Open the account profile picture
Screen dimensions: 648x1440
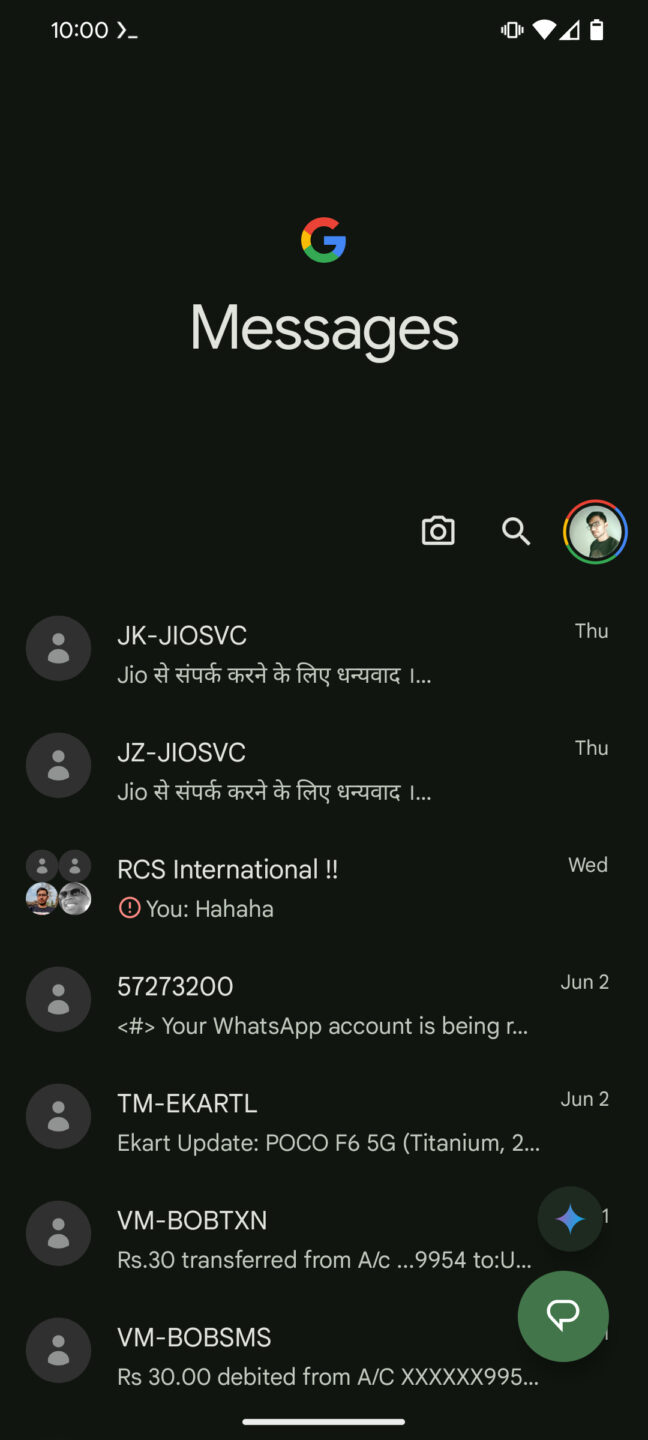(x=595, y=532)
